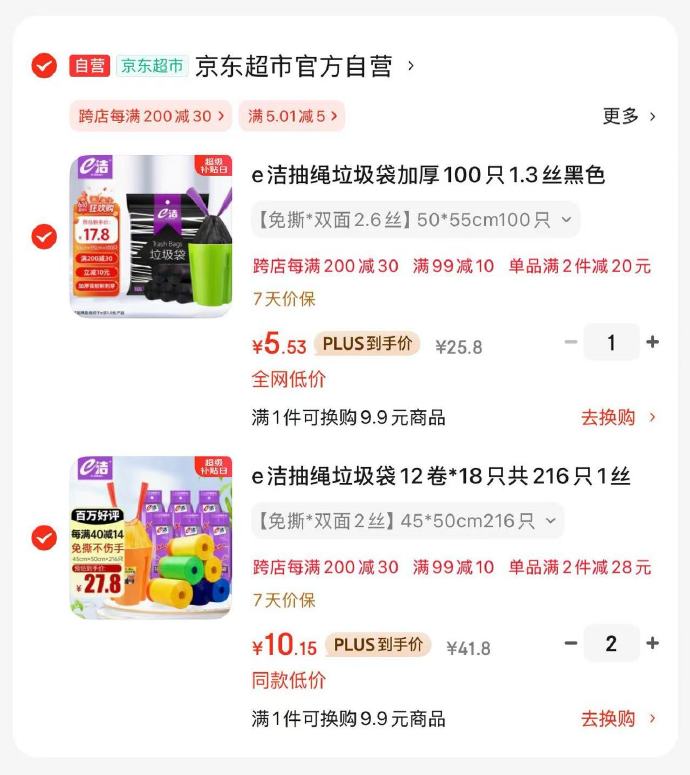Open the e洁抽绳垃圾袋12卷*18只 product title
The height and width of the screenshot is (775, 690).
(440, 476)
